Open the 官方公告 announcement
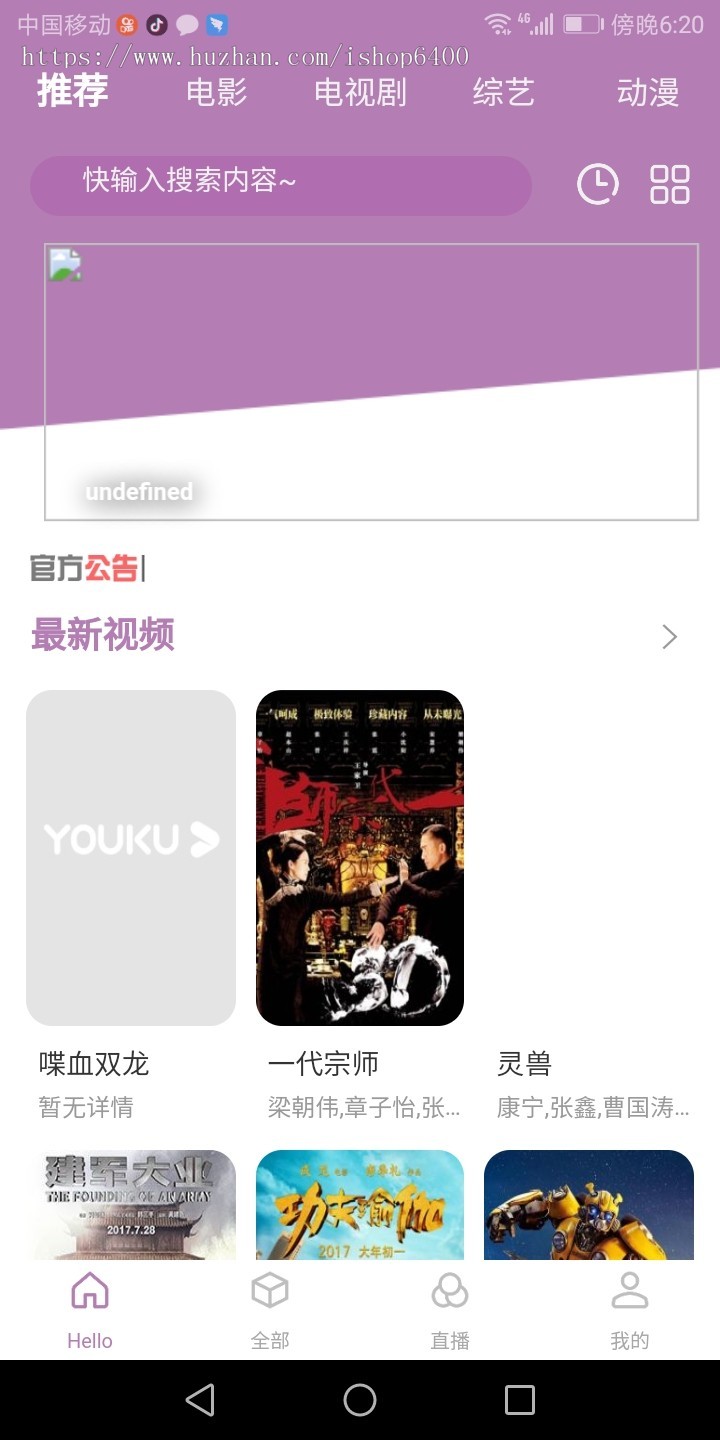This screenshot has width=720, height=1440. click(85, 568)
